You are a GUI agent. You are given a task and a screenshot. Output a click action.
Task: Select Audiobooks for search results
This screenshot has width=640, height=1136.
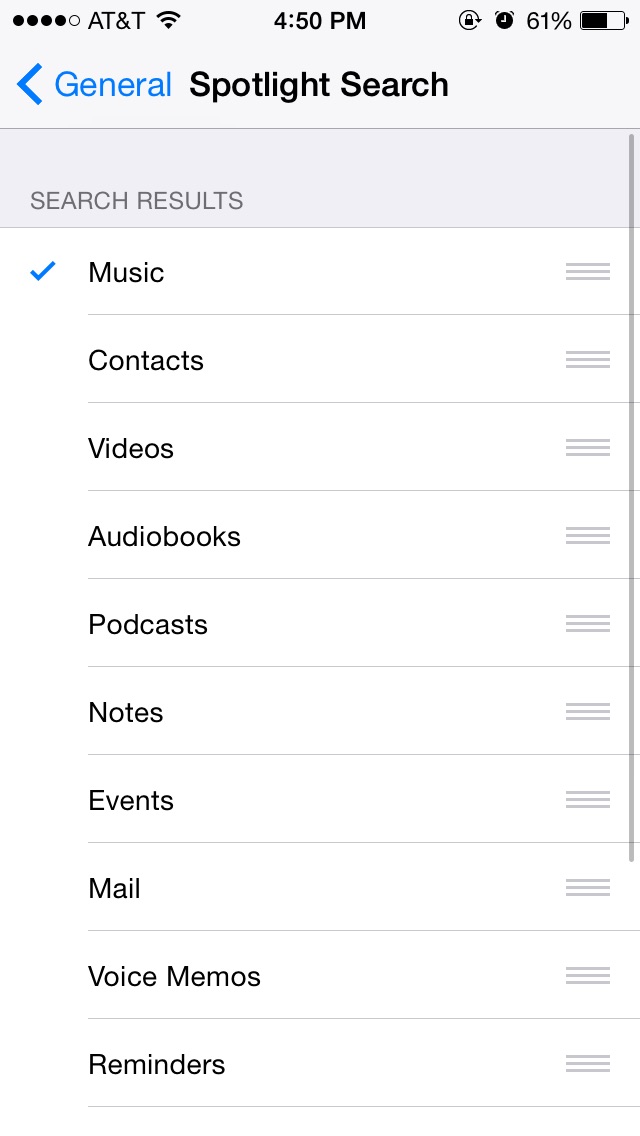(164, 536)
